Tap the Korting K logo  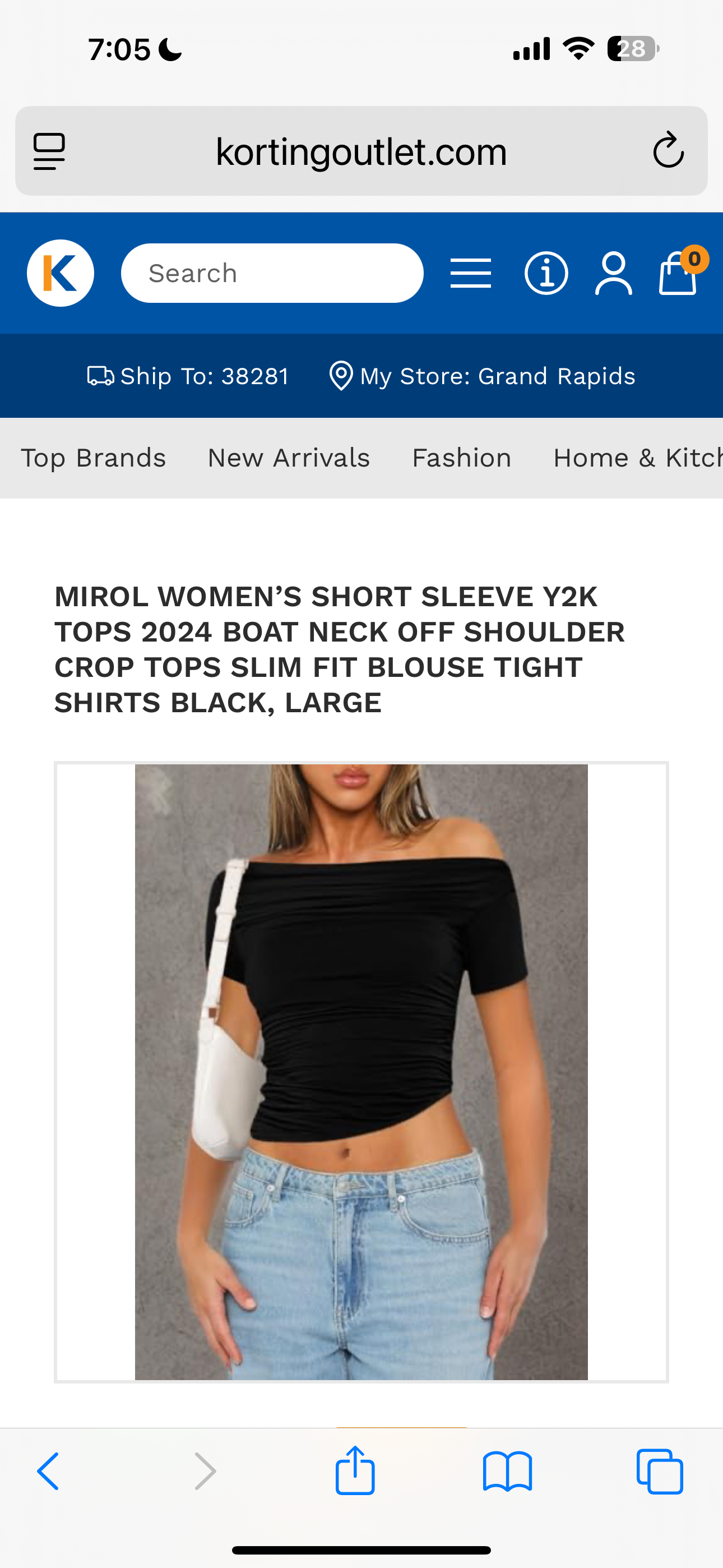[61, 273]
